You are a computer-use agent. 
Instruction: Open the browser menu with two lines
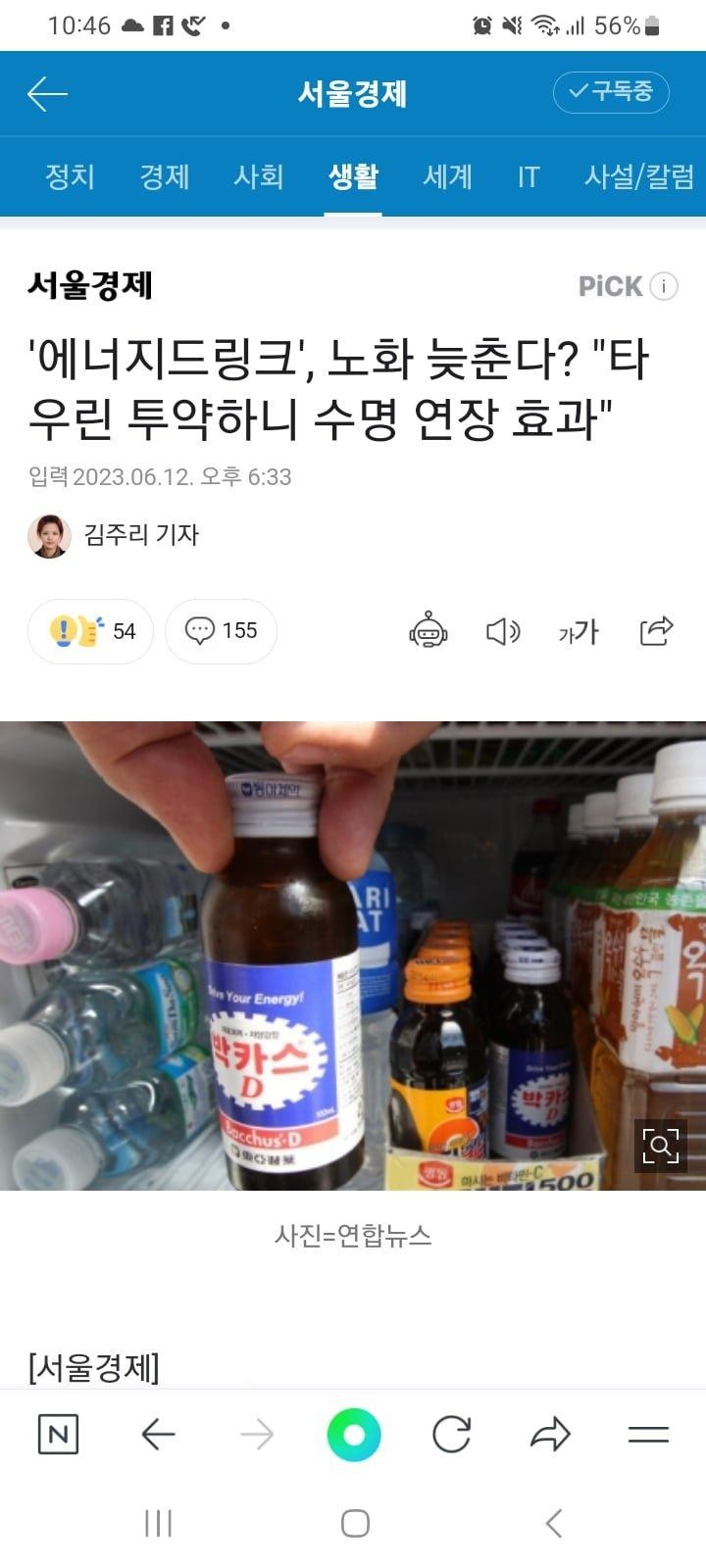point(648,1435)
